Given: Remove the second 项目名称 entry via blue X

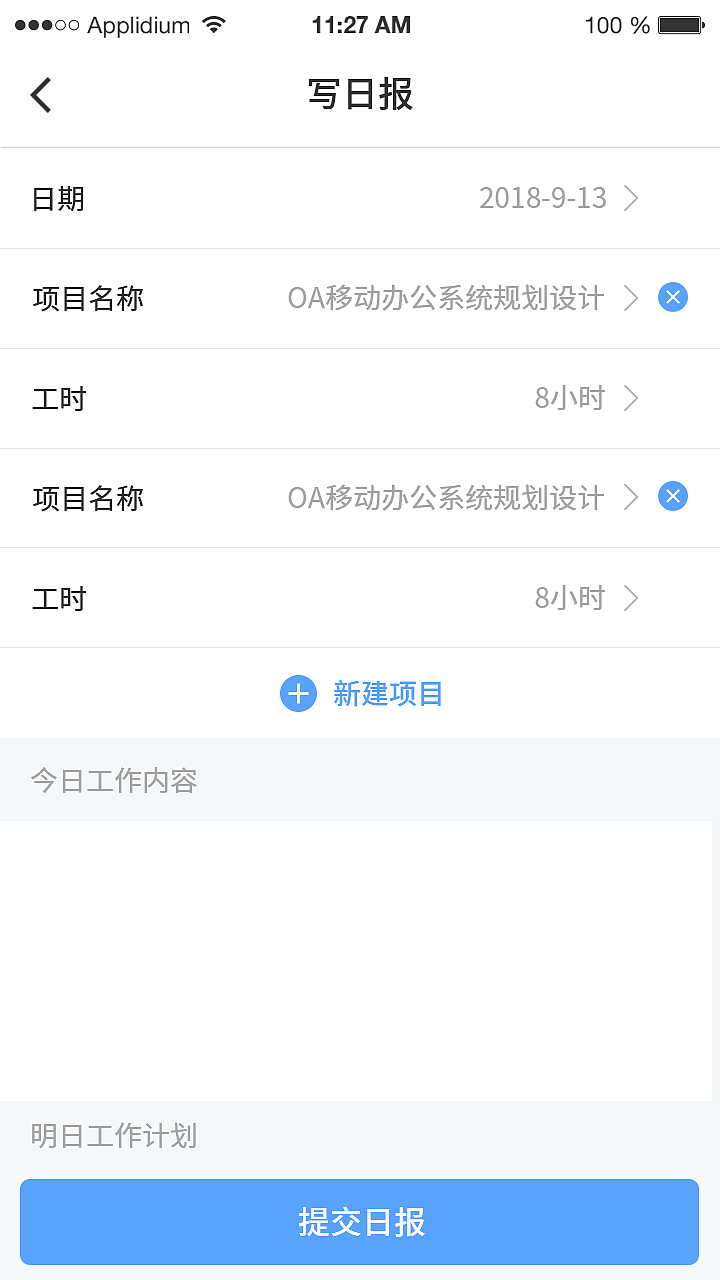Looking at the screenshot, I should click(673, 496).
